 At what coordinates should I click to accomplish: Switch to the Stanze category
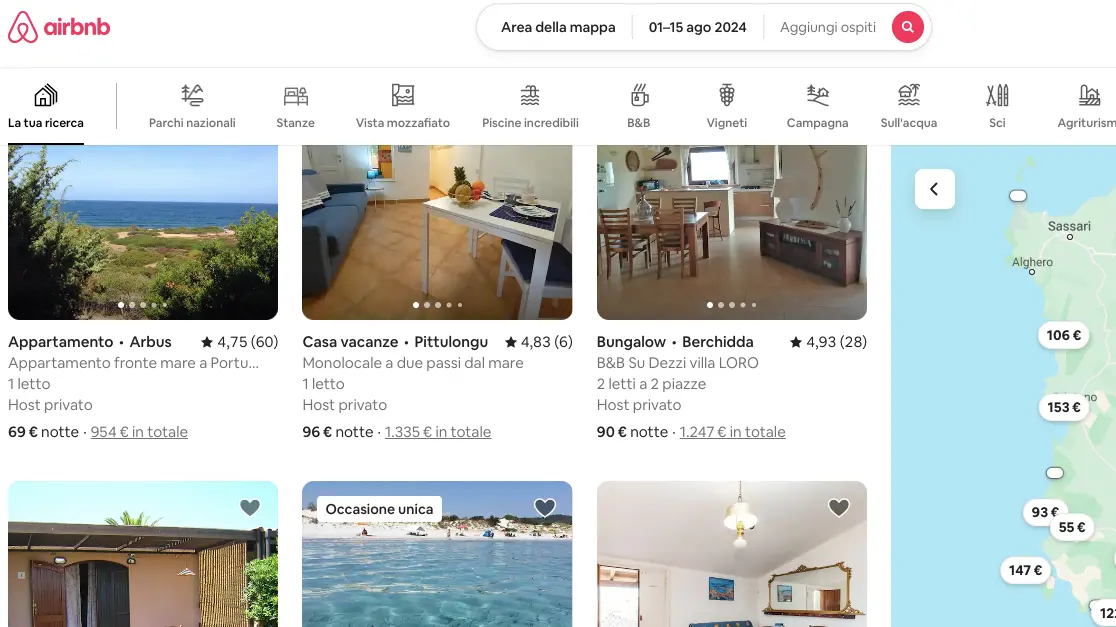(x=295, y=106)
